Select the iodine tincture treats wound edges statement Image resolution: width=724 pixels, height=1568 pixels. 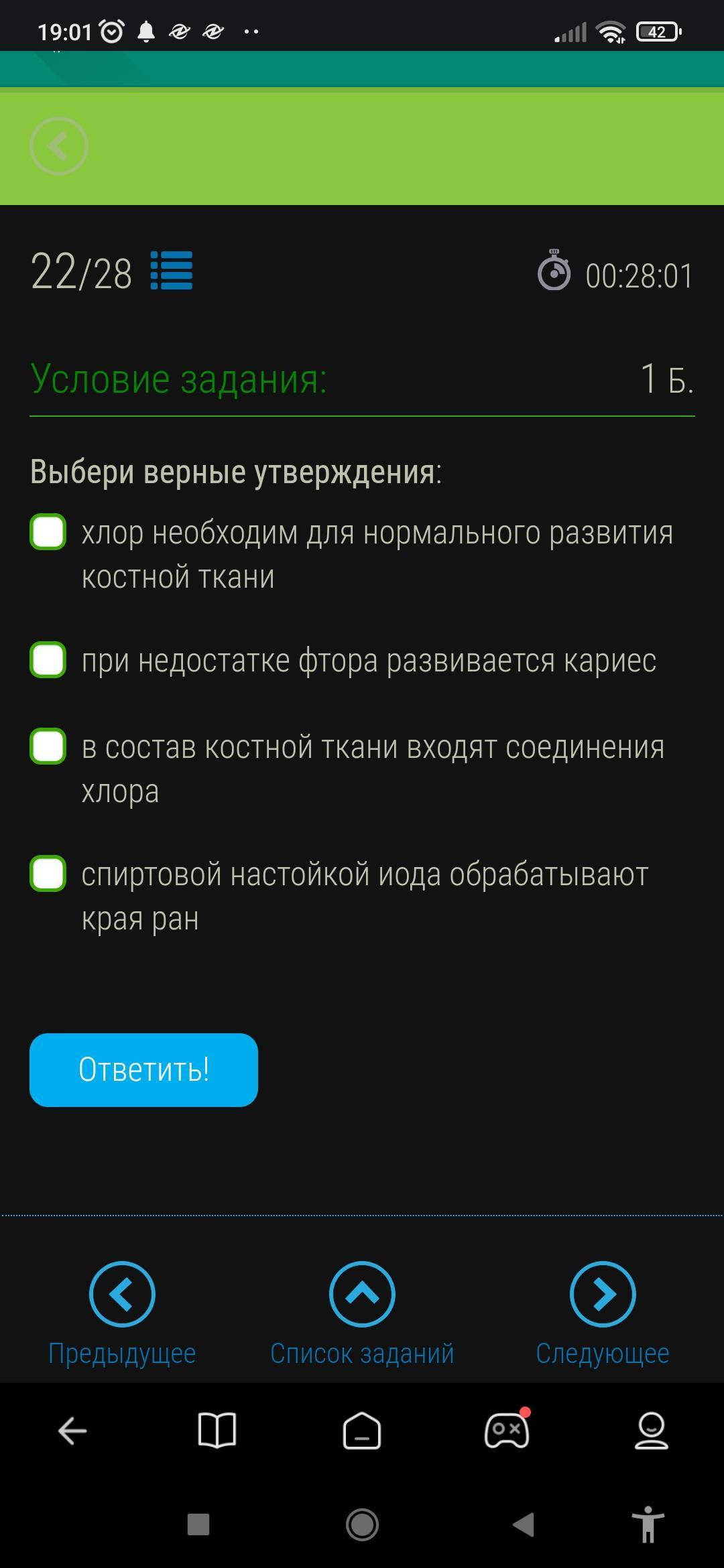pyautogui.click(x=48, y=874)
